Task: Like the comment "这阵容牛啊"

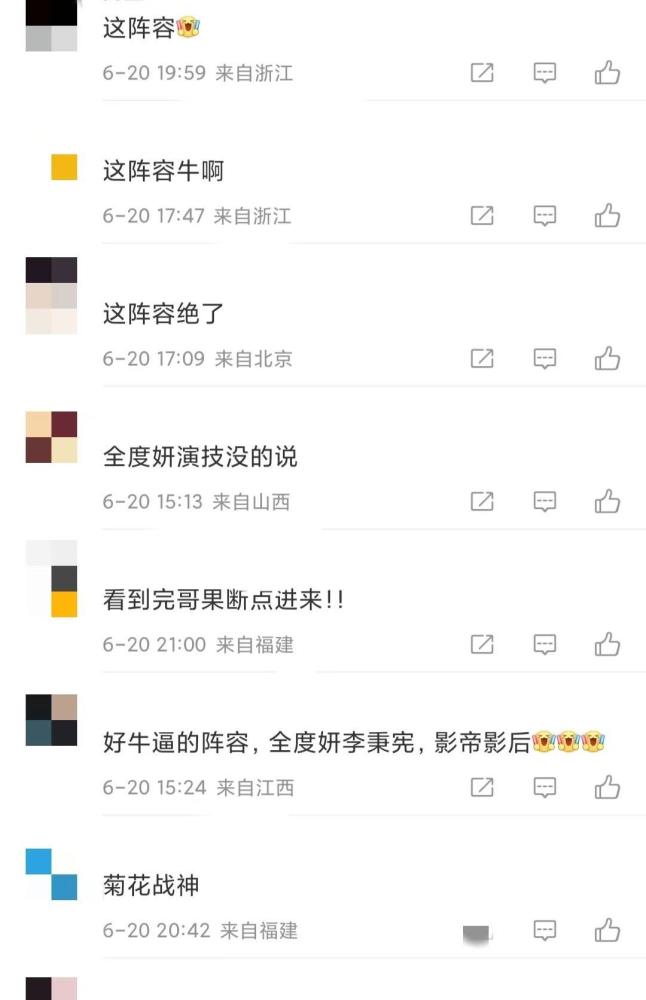Action: [x=607, y=216]
